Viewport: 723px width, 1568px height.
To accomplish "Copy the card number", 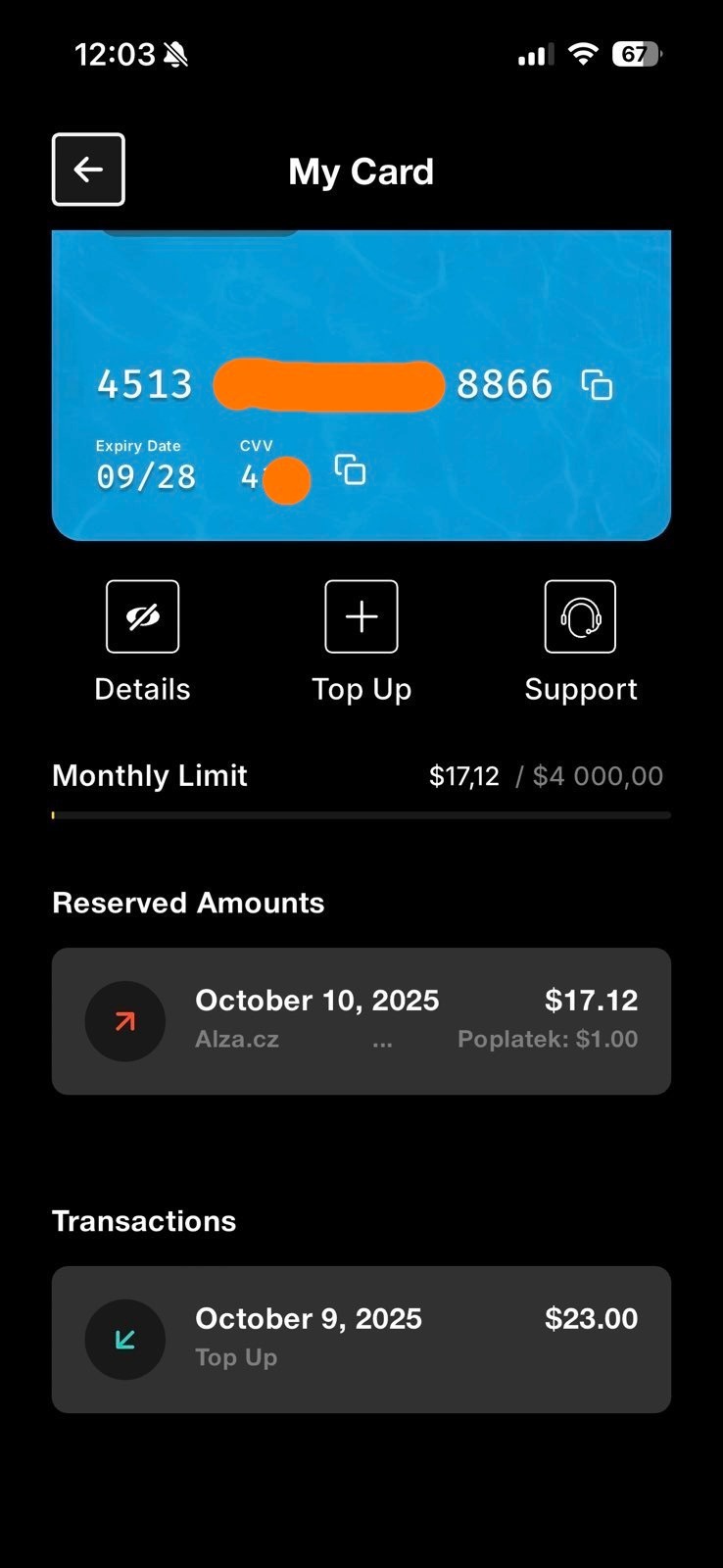I will (x=597, y=385).
